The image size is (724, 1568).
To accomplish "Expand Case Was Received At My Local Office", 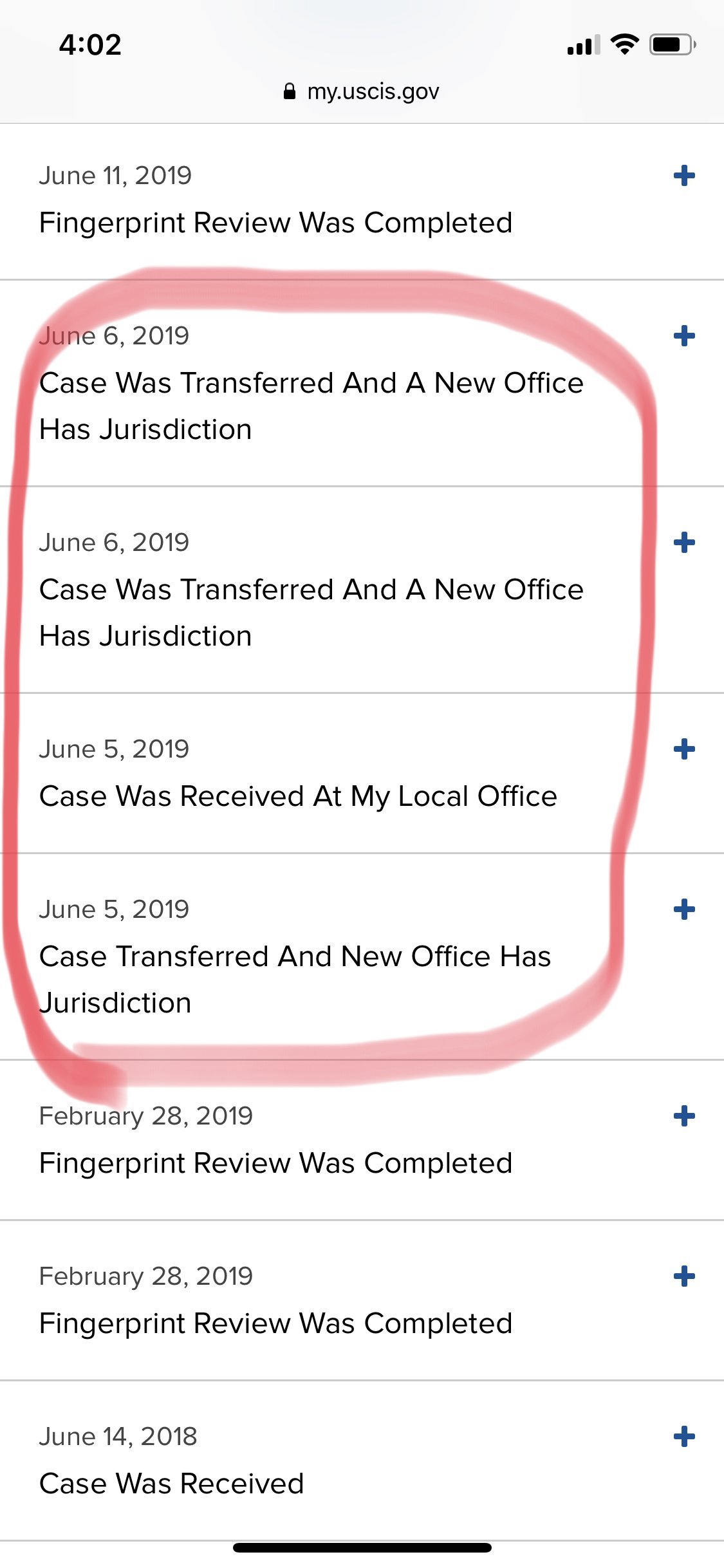I will [684, 749].
